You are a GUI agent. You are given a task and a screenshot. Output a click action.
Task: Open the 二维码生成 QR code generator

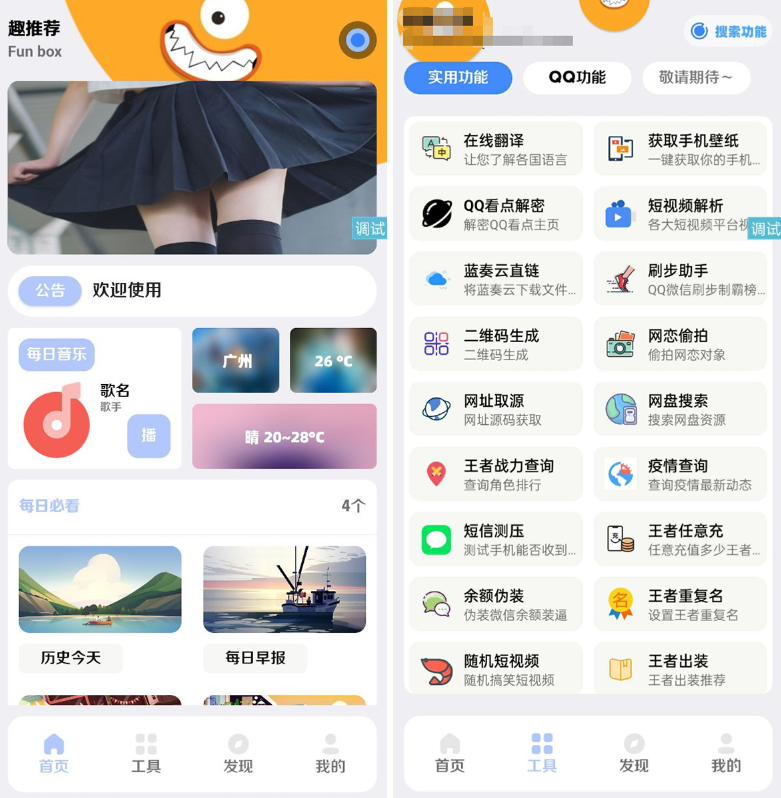coord(495,343)
